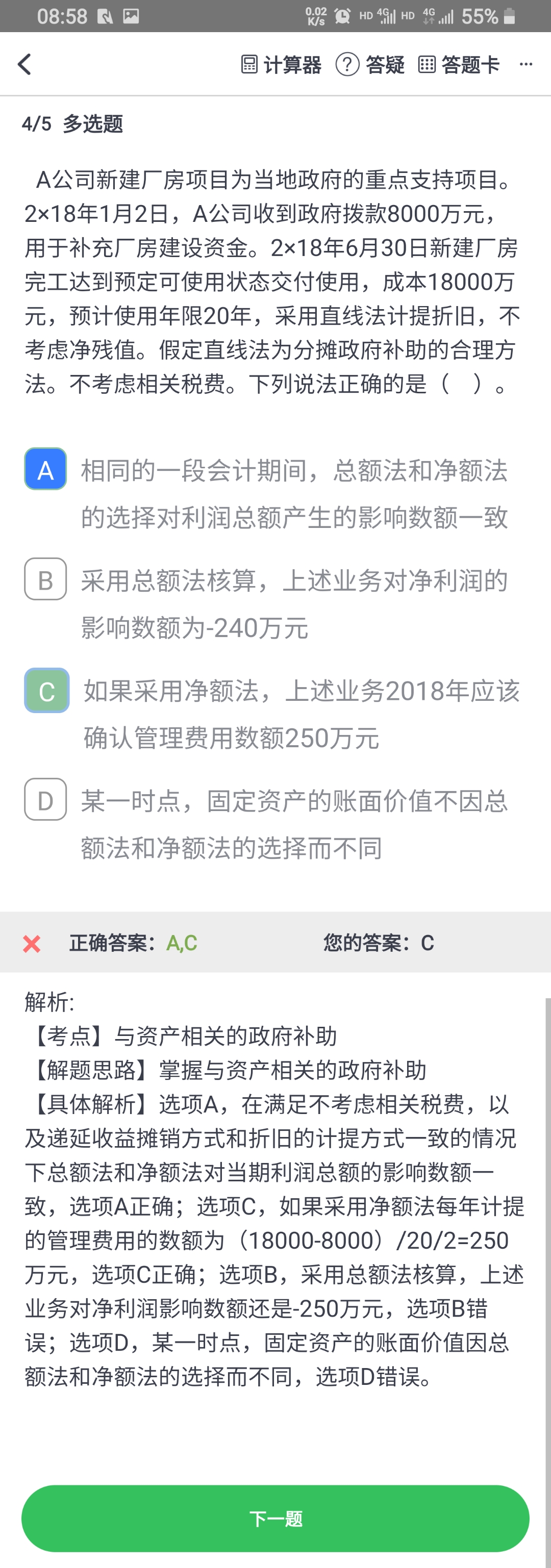Select answer option D
The height and width of the screenshot is (1568, 551).
[46, 800]
